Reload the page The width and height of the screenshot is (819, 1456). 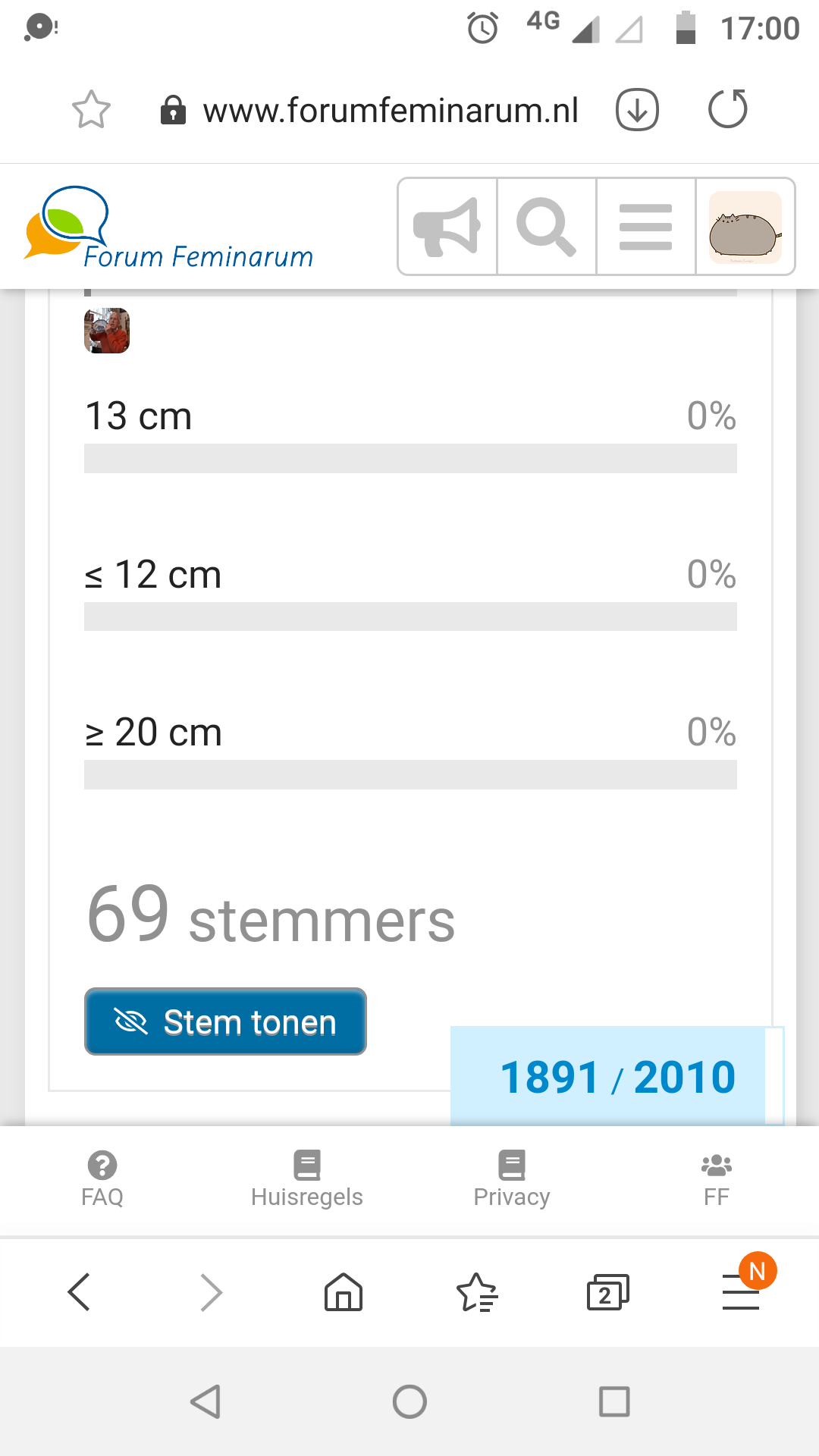[x=728, y=109]
